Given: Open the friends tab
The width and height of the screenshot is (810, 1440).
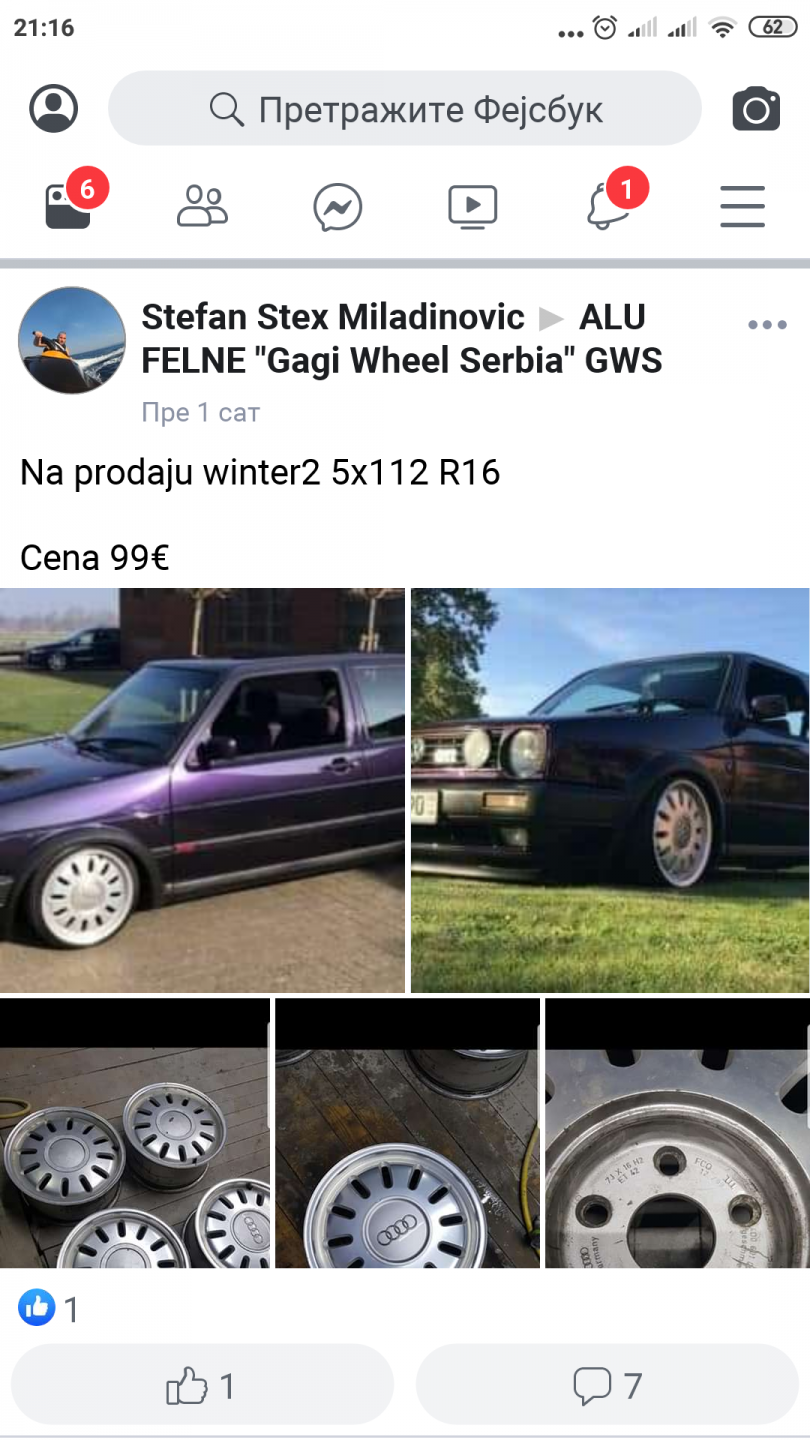Looking at the screenshot, I should point(202,207).
